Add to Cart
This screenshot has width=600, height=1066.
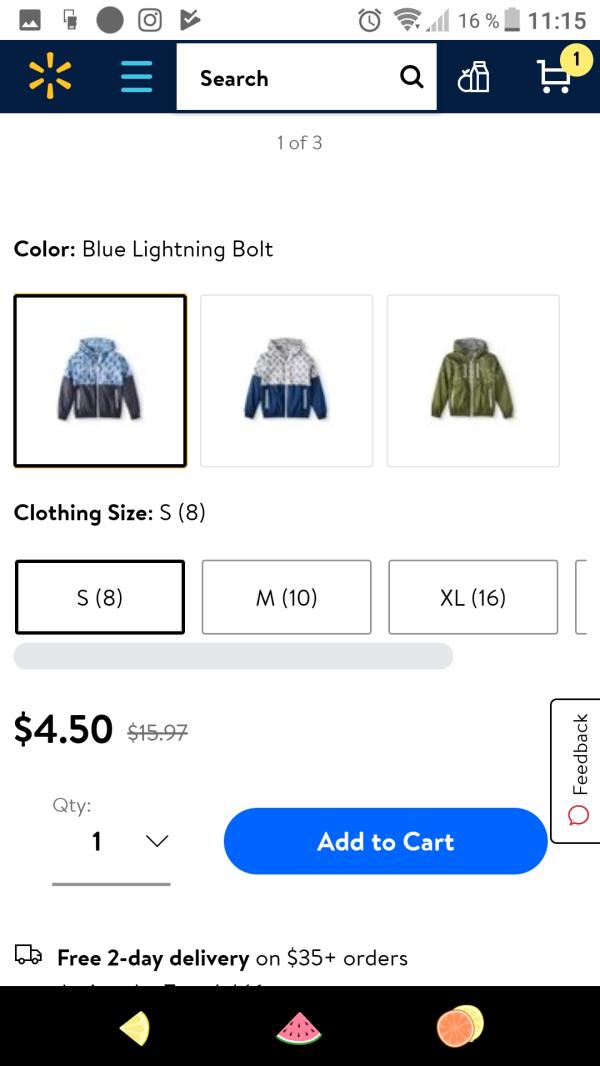pyautogui.click(x=386, y=842)
